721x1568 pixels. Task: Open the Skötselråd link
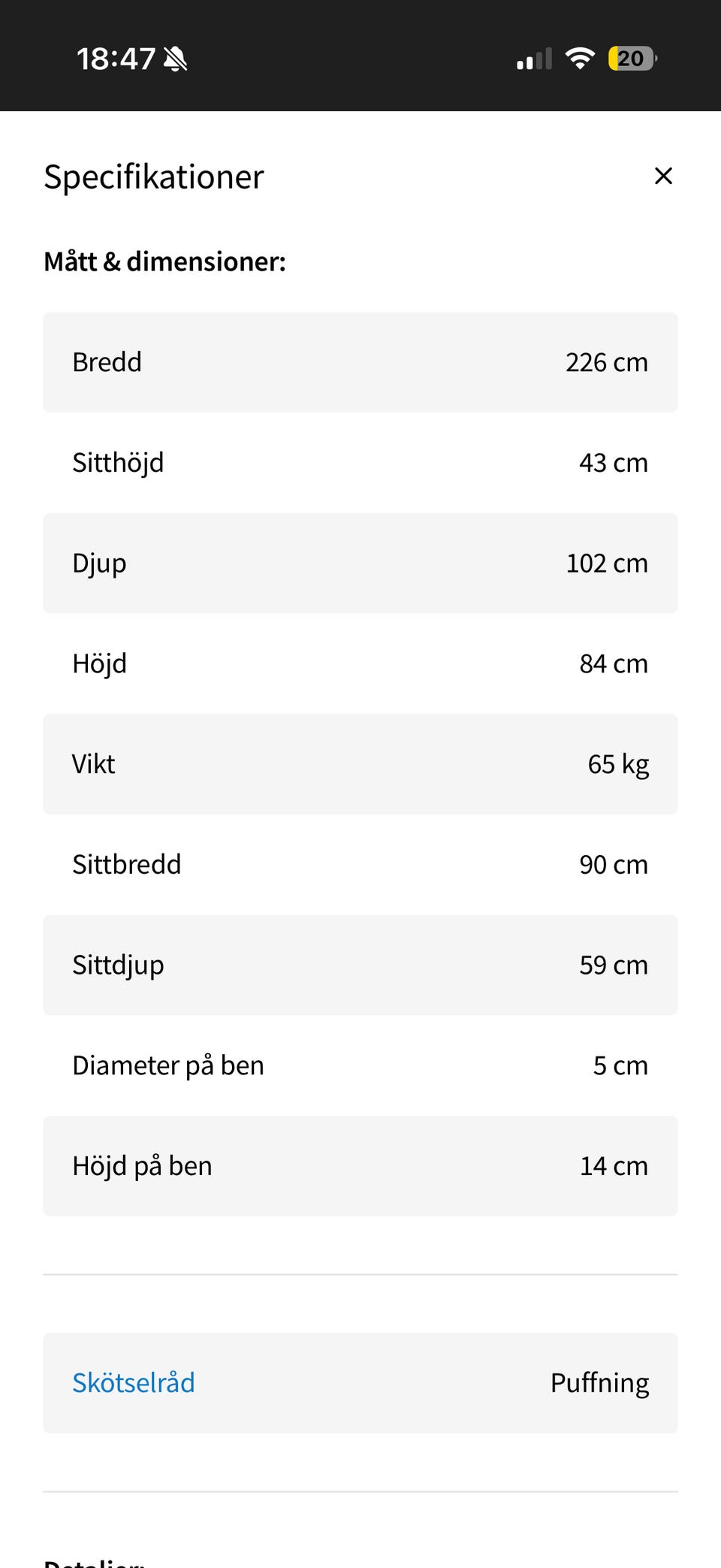134,1382
